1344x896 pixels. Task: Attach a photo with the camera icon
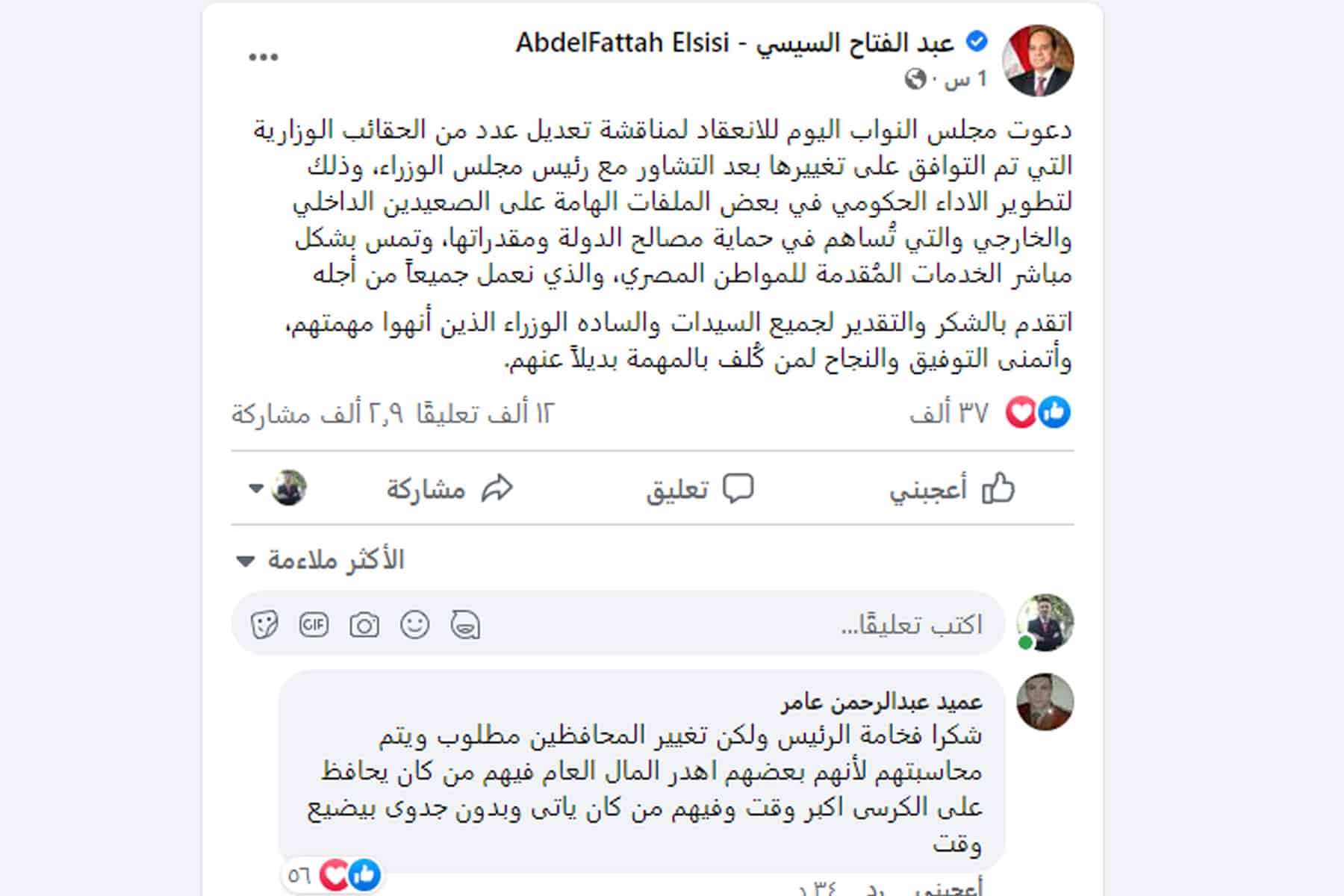[x=364, y=624]
